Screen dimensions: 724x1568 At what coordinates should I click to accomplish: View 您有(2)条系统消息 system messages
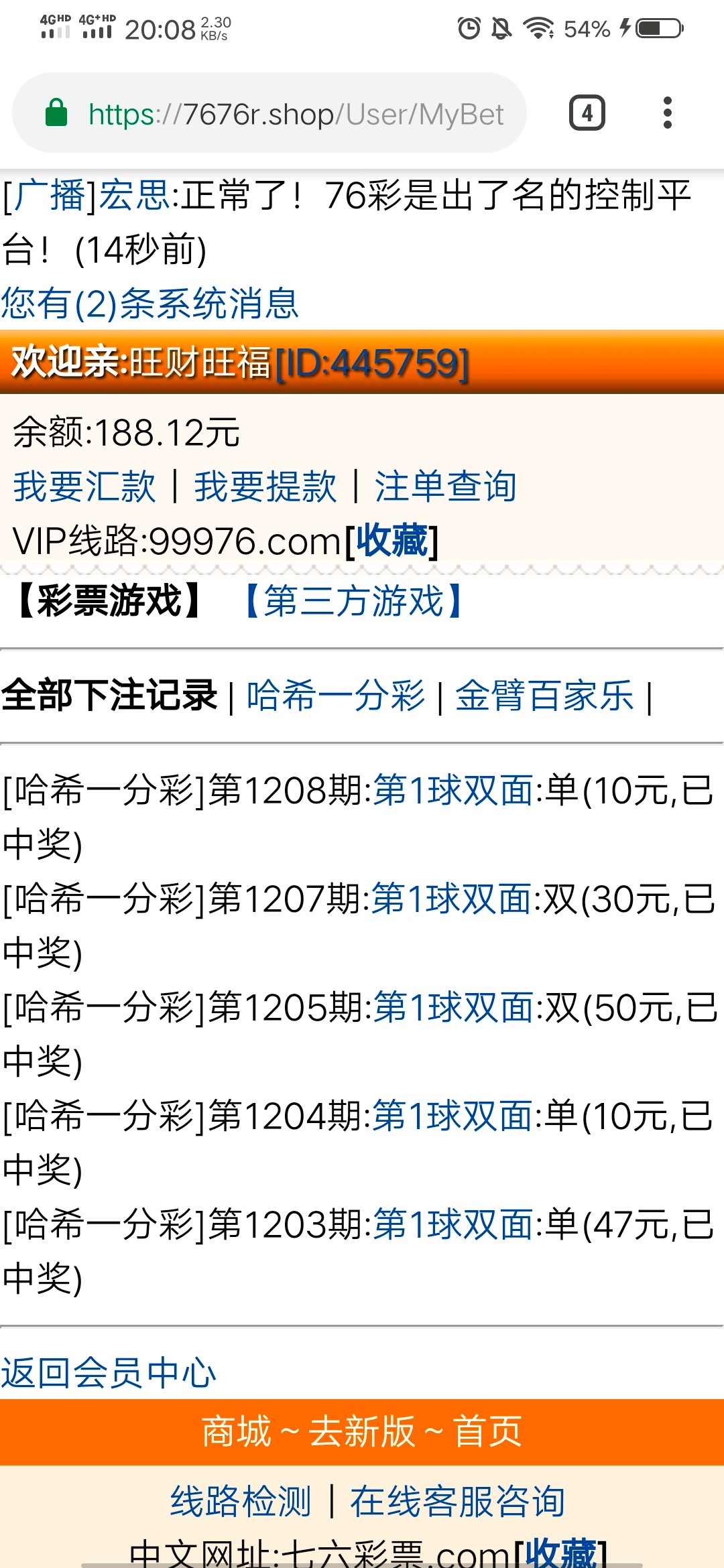click(x=149, y=303)
